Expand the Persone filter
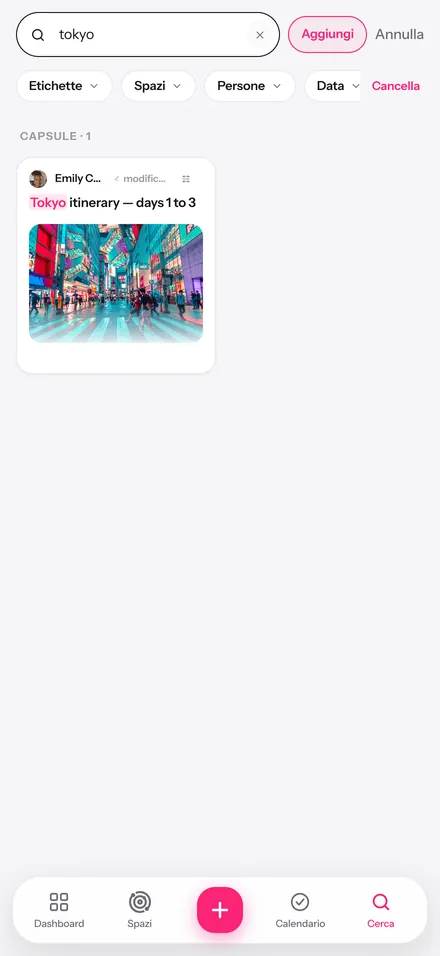440x956 pixels. click(x=249, y=86)
